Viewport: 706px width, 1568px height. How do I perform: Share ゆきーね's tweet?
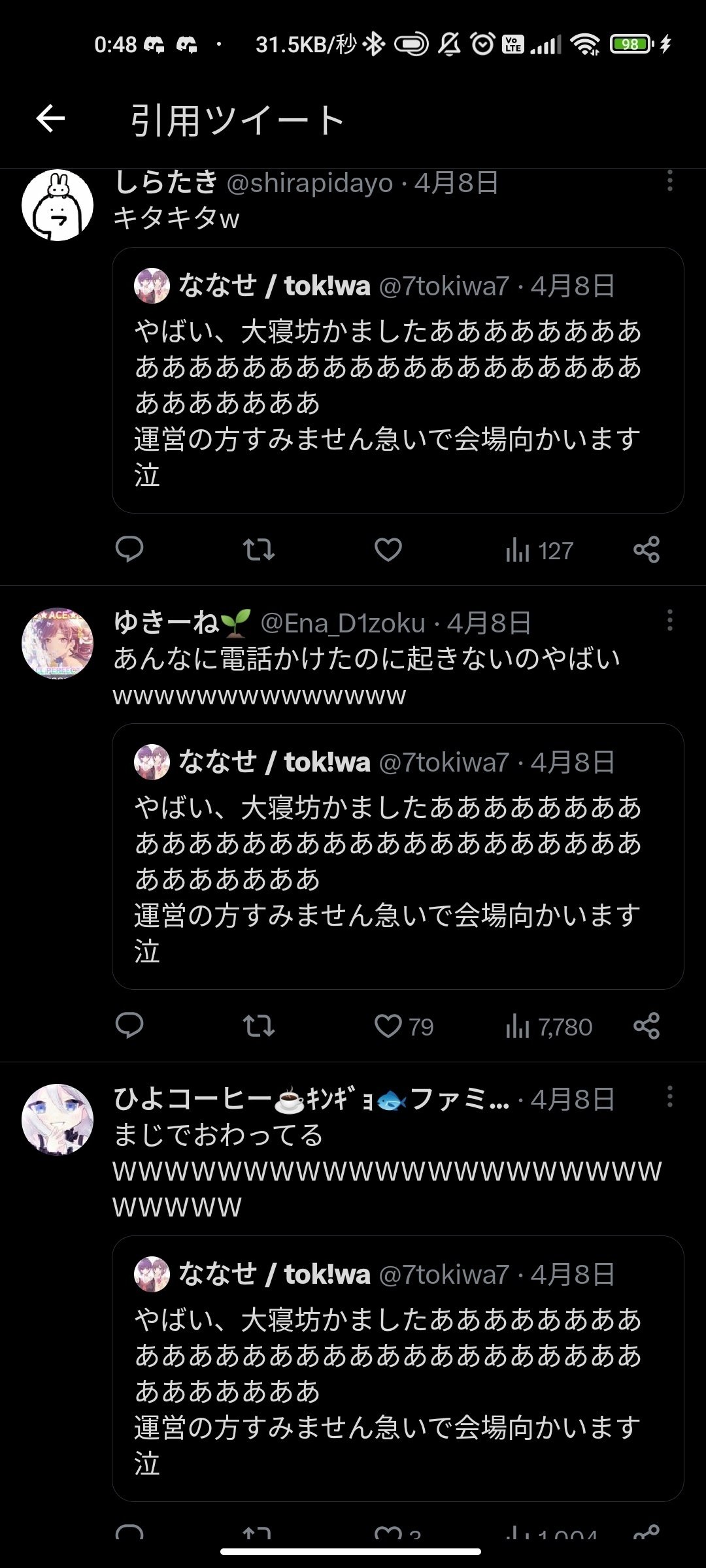(647, 1026)
